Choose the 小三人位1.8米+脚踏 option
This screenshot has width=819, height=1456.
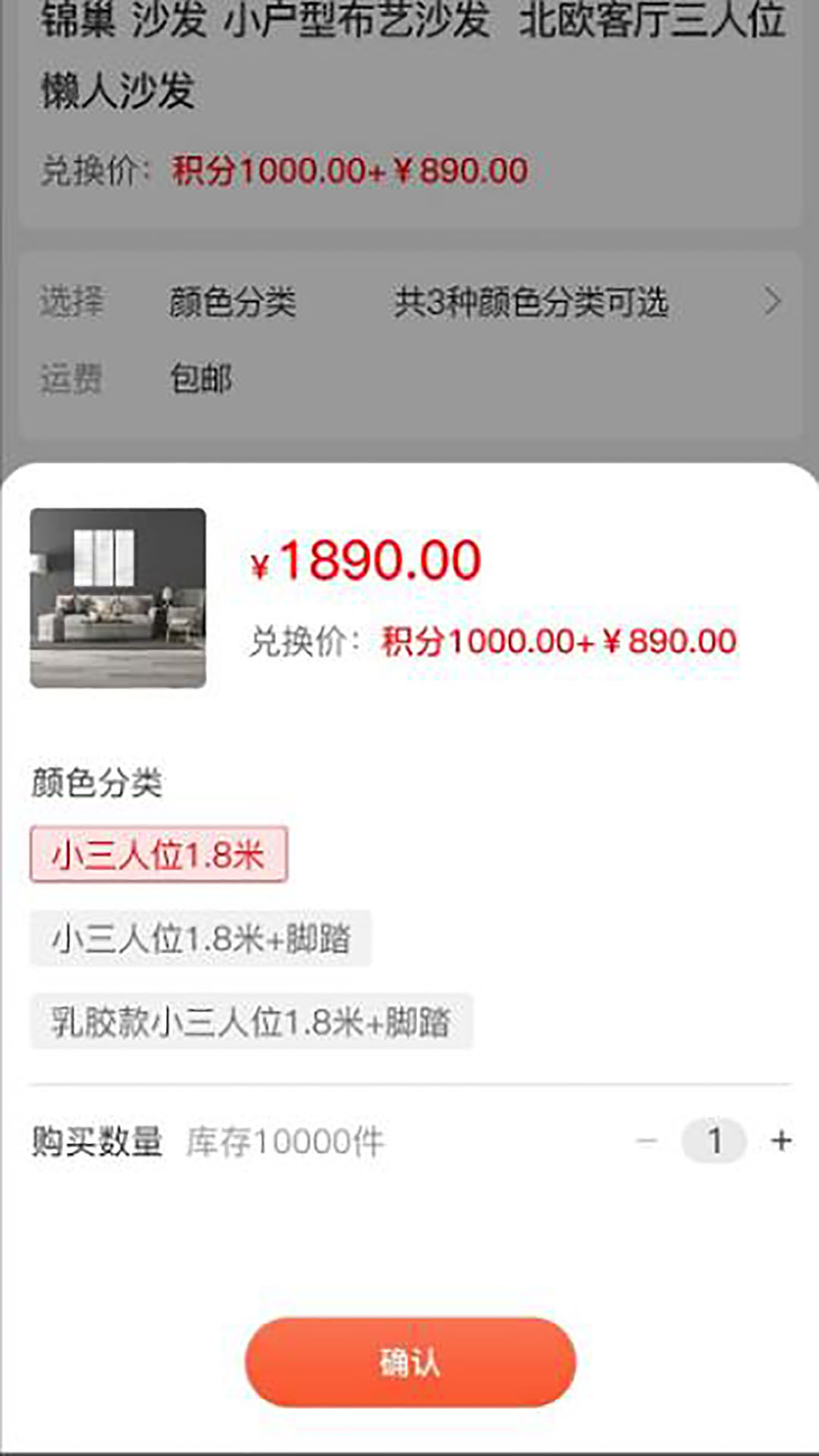200,939
